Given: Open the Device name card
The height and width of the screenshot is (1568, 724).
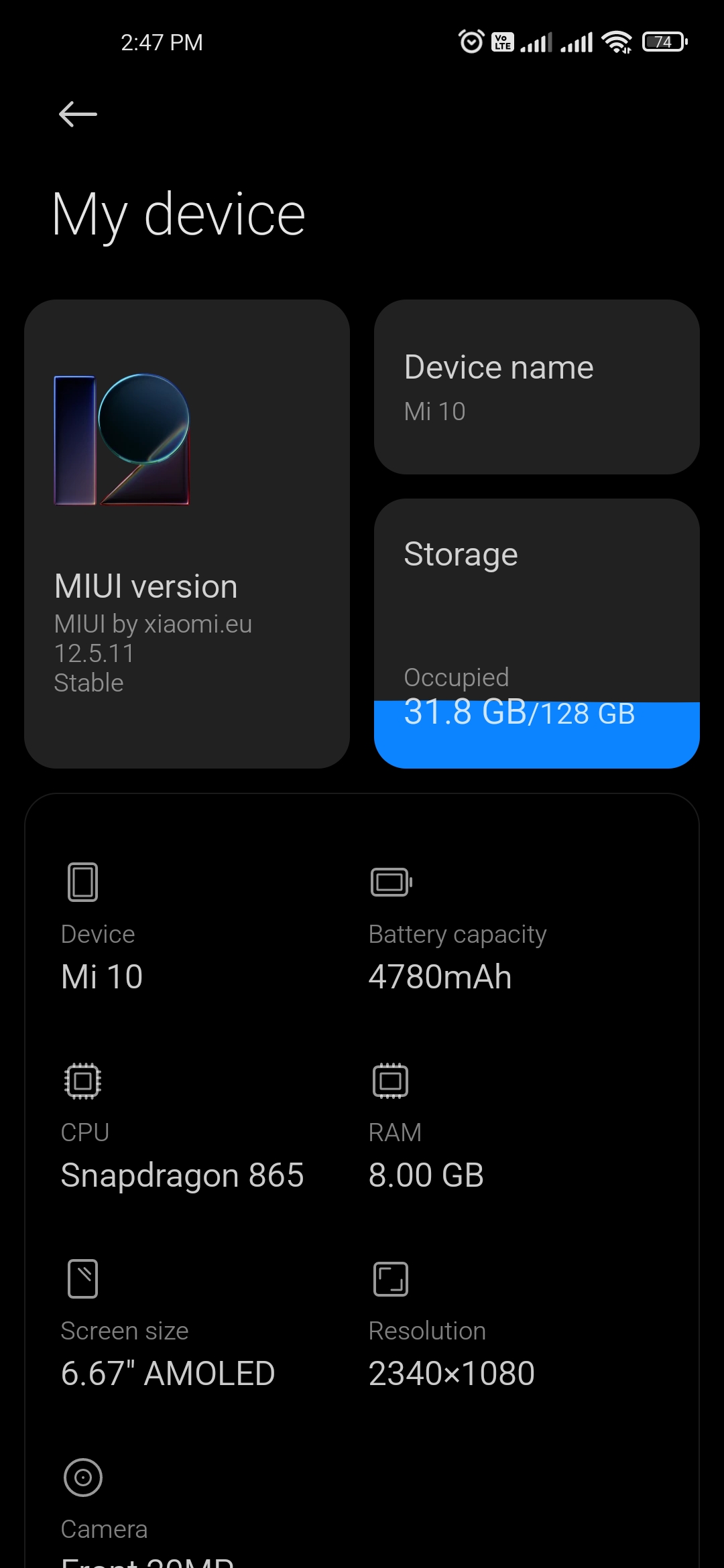Looking at the screenshot, I should [x=536, y=387].
